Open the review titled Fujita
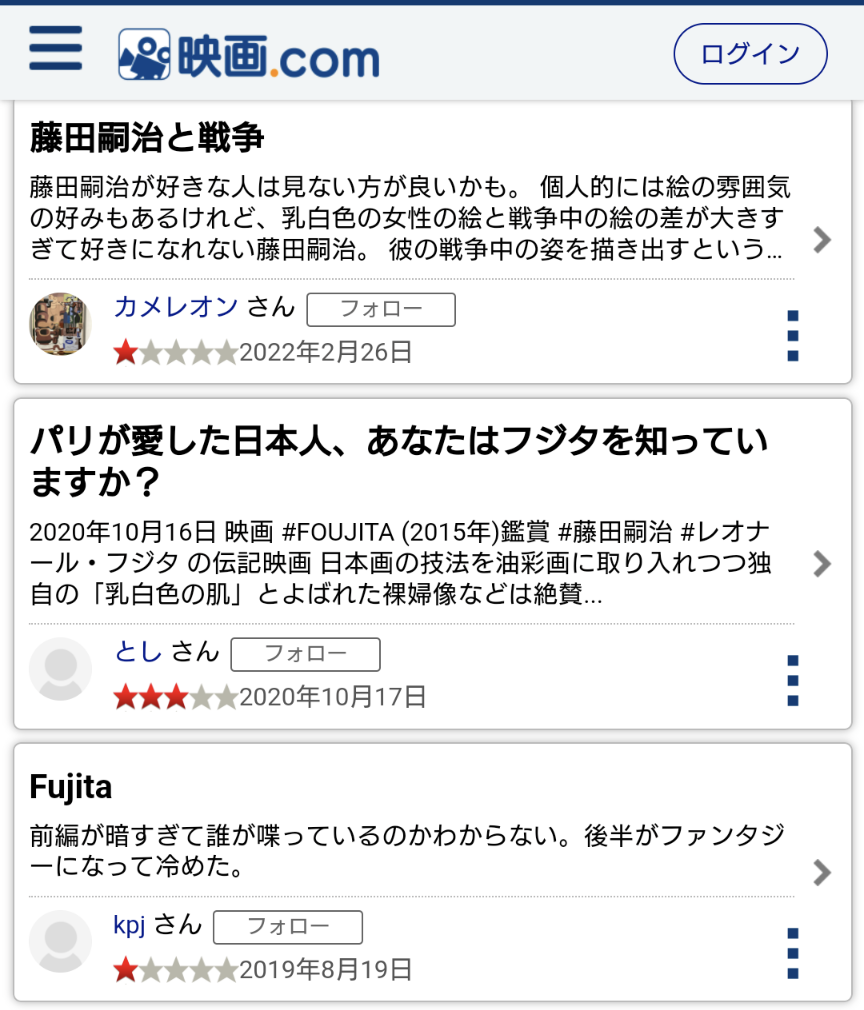 coord(71,787)
